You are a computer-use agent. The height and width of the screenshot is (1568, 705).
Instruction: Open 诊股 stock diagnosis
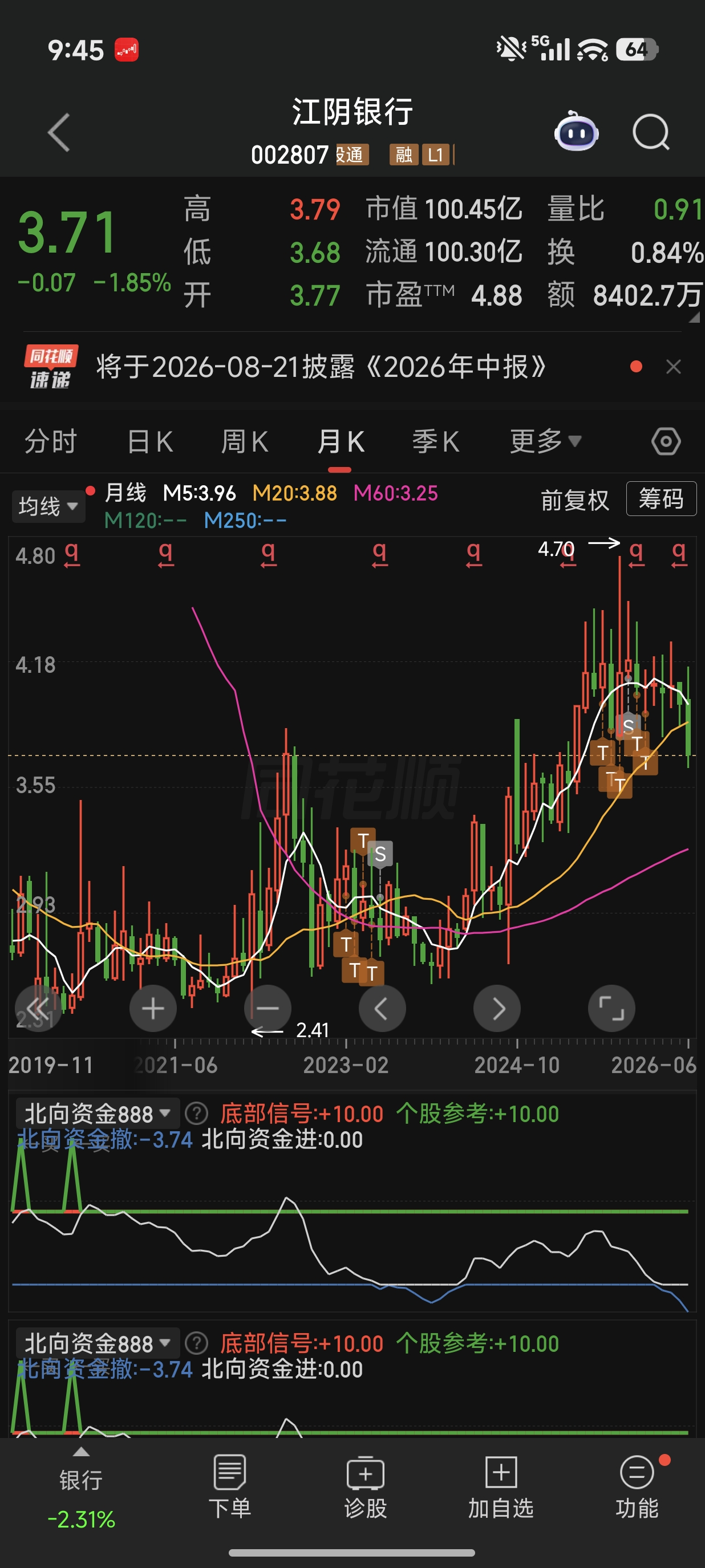click(x=365, y=1486)
